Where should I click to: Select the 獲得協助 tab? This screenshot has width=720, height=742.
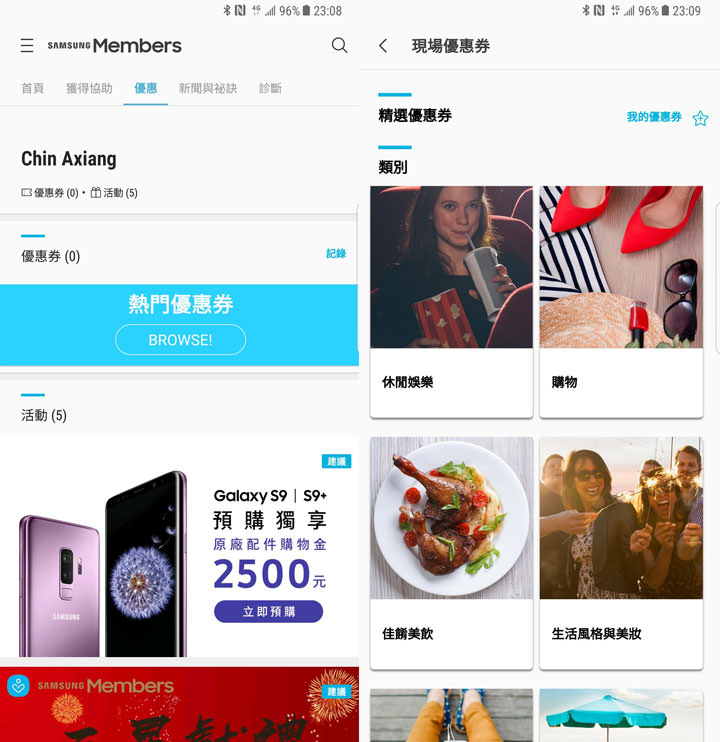pos(91,88)
